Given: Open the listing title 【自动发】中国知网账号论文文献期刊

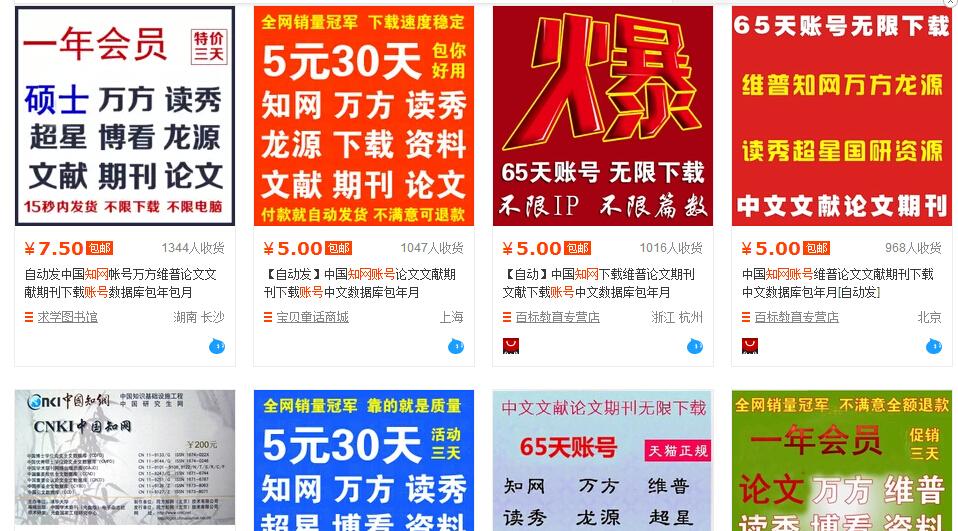Looking at the screenshot, I should pos(359,283).
